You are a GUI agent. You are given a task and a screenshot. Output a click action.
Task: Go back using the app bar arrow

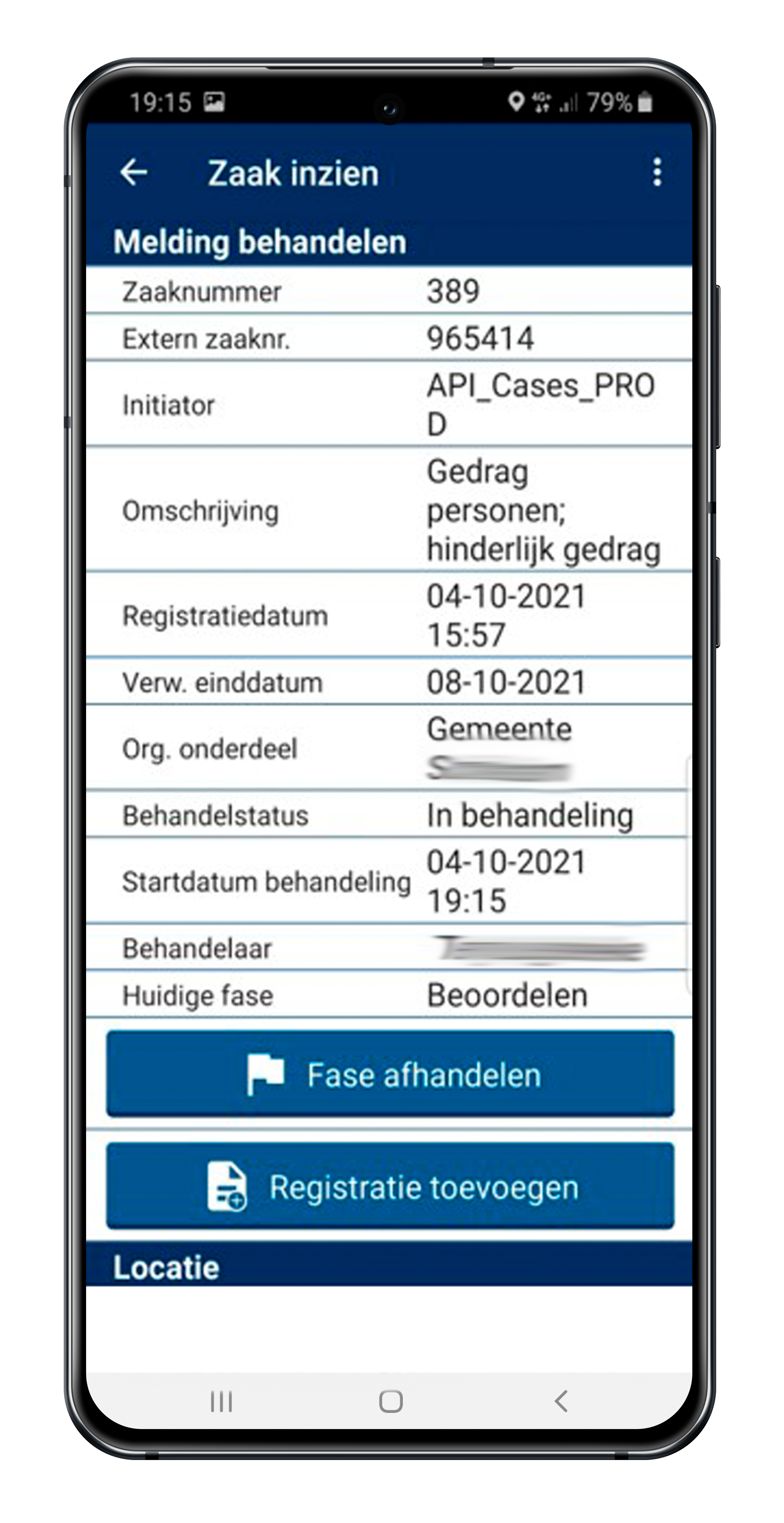coord(134,173)
